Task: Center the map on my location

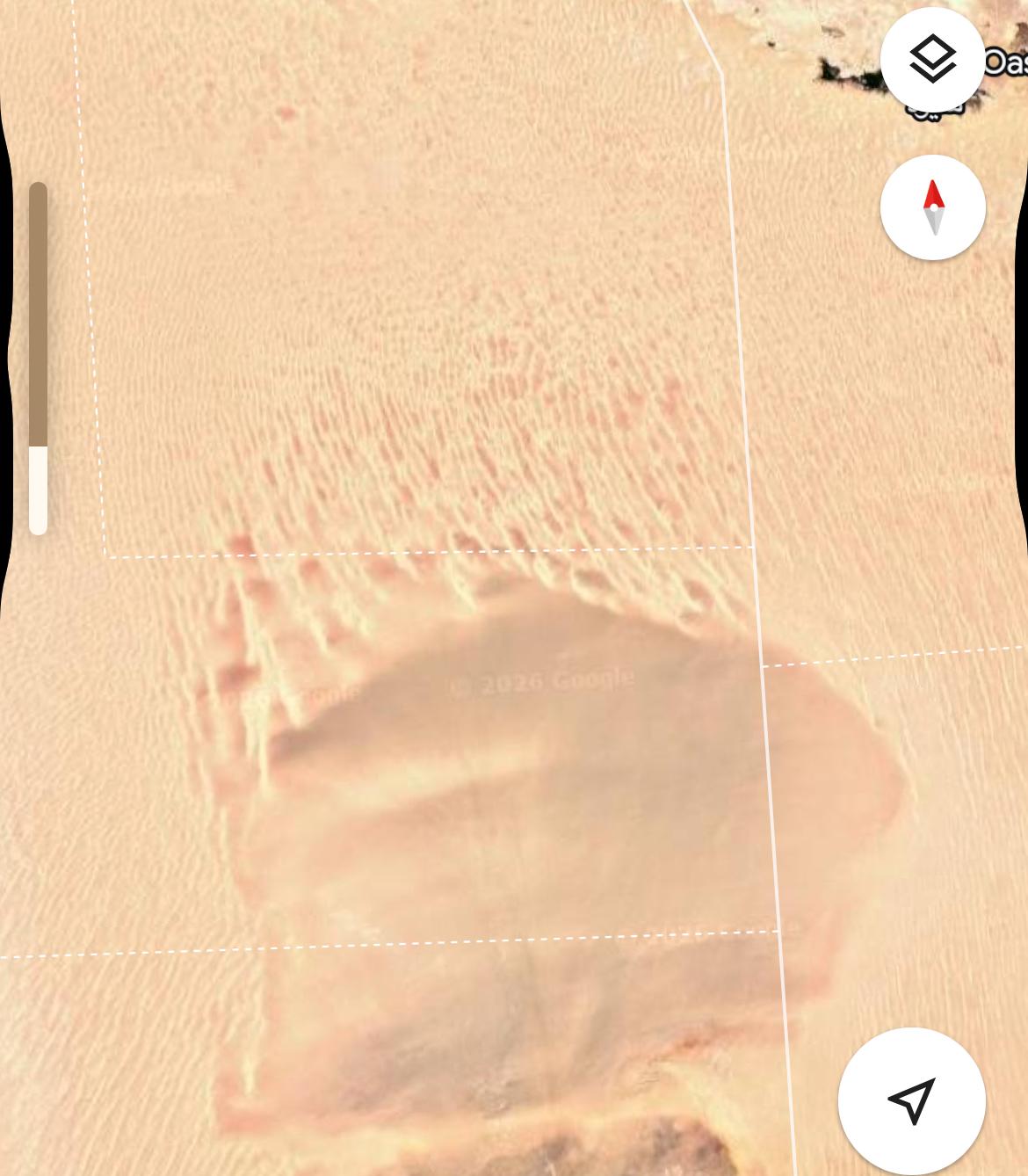Action: click(911, 1100)
